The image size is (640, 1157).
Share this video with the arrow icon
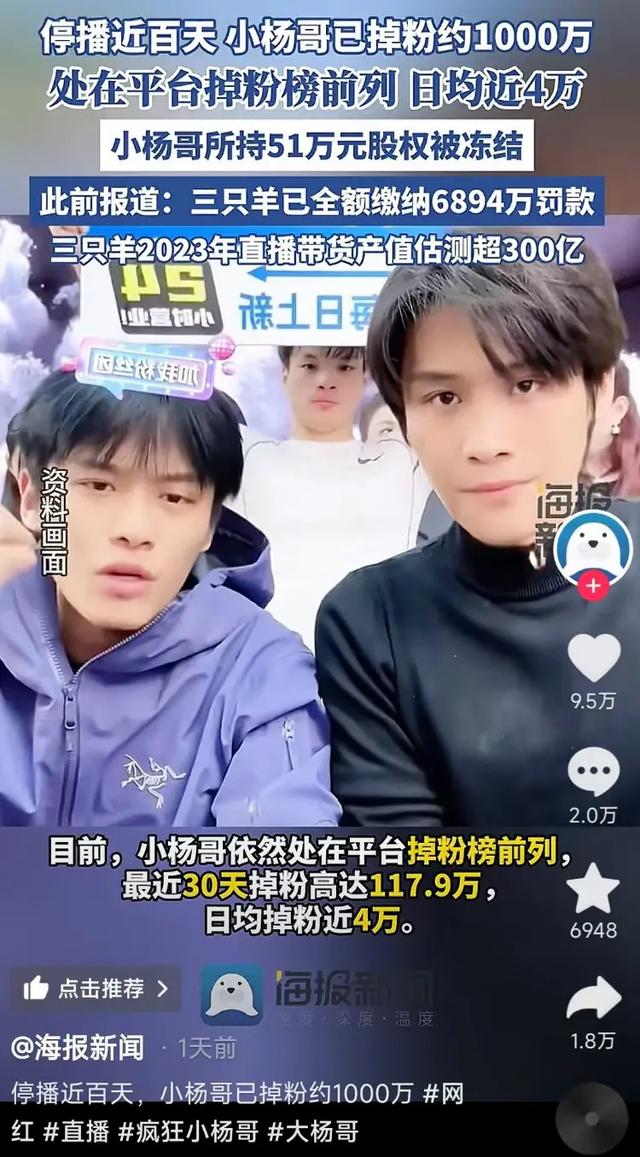pos(594,1000)
